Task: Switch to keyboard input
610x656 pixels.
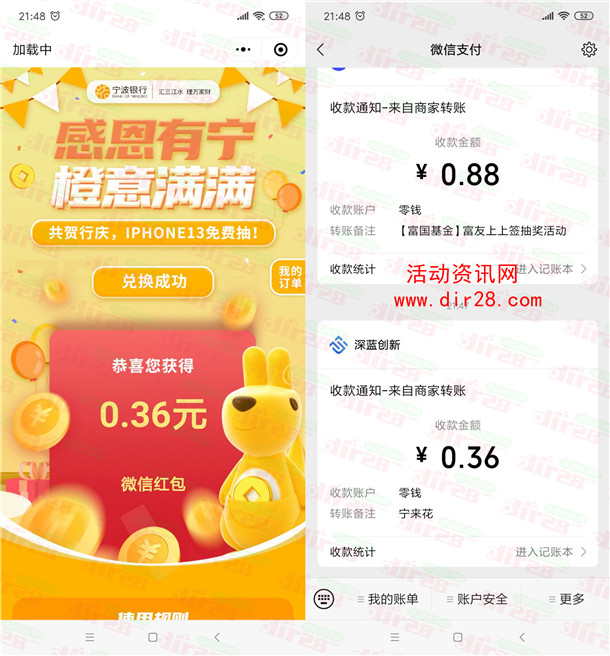Action: (x=323, y=599)
